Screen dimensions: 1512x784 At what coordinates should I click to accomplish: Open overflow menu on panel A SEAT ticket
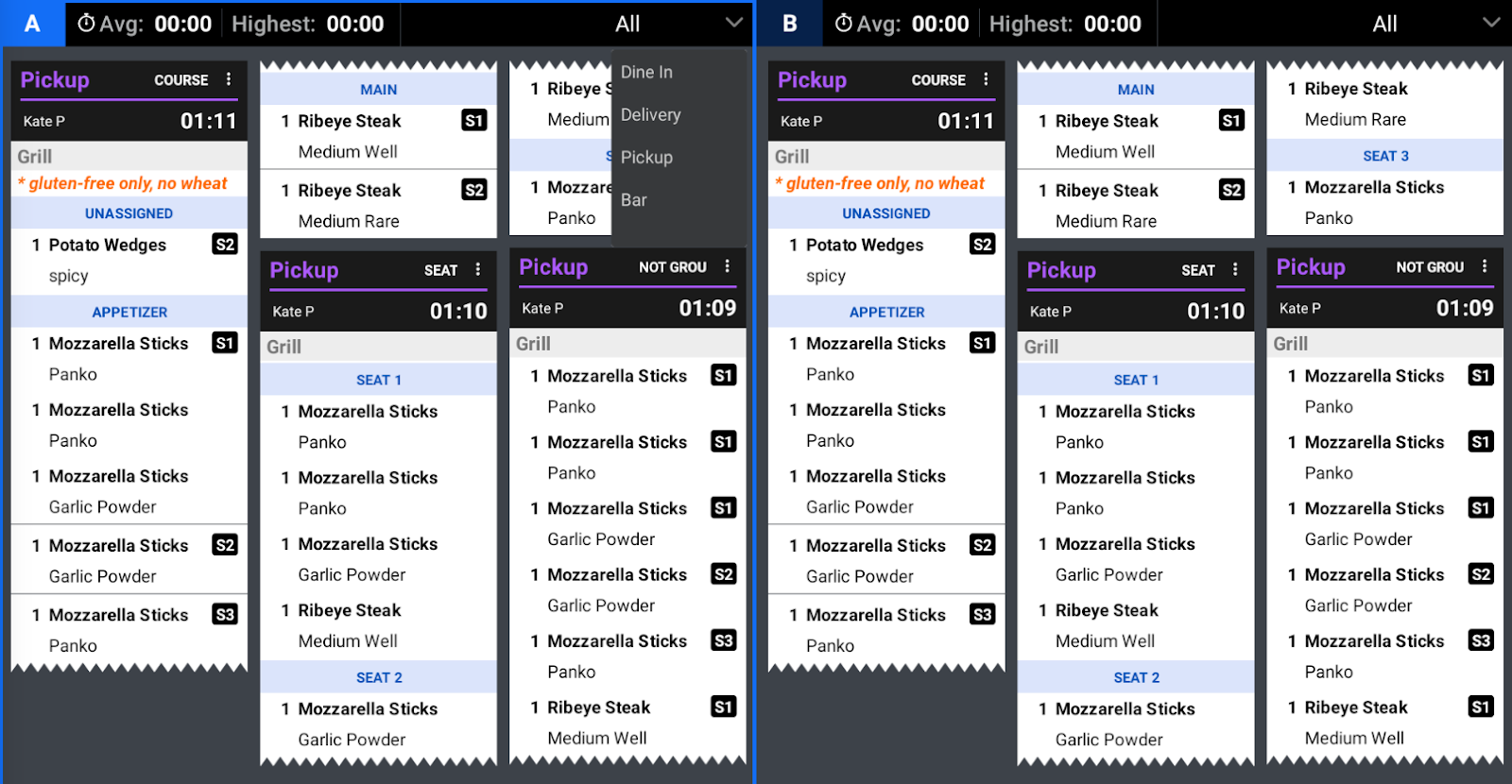478,269
